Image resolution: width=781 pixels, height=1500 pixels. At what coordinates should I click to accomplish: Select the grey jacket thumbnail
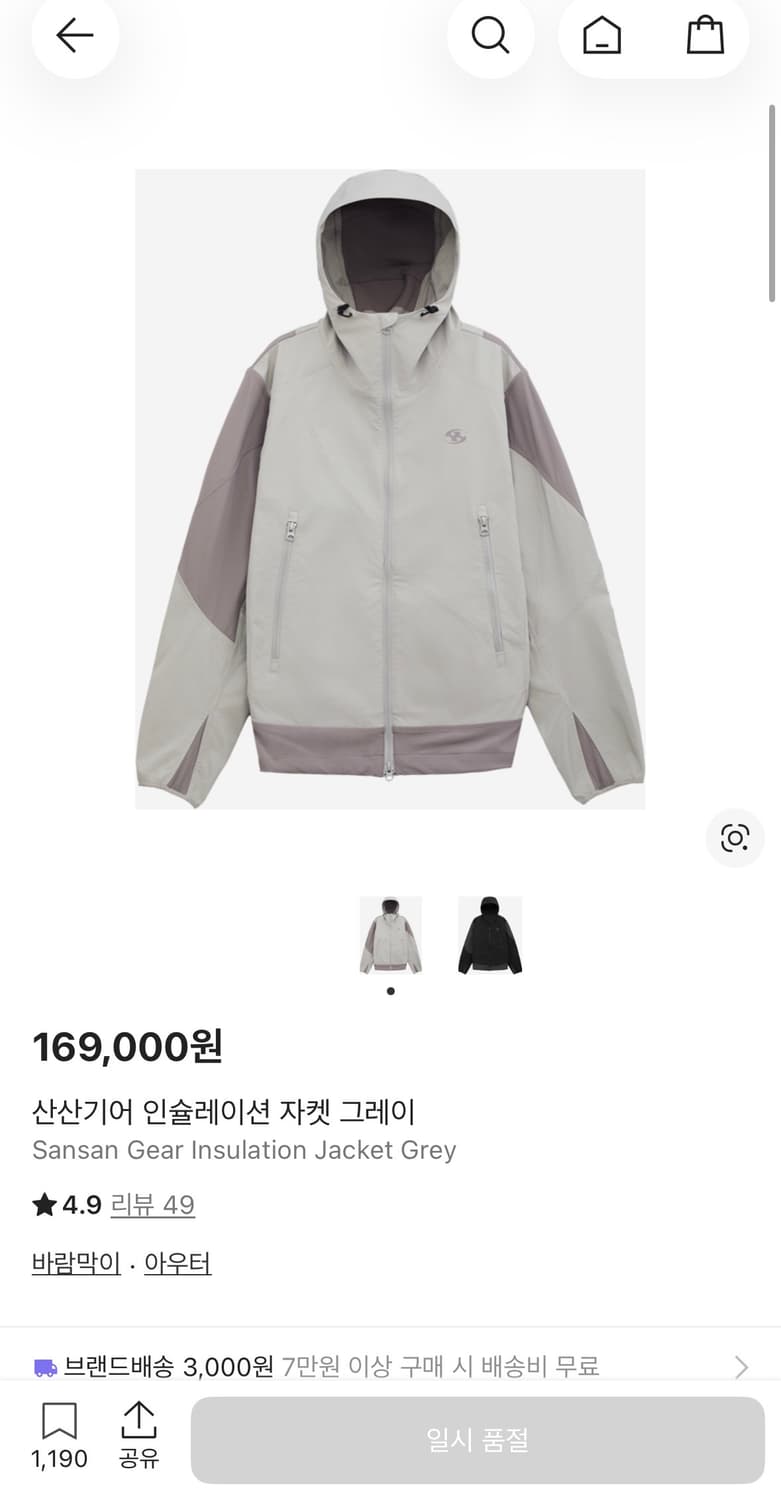pyautogui.click(x=390, y=934)
